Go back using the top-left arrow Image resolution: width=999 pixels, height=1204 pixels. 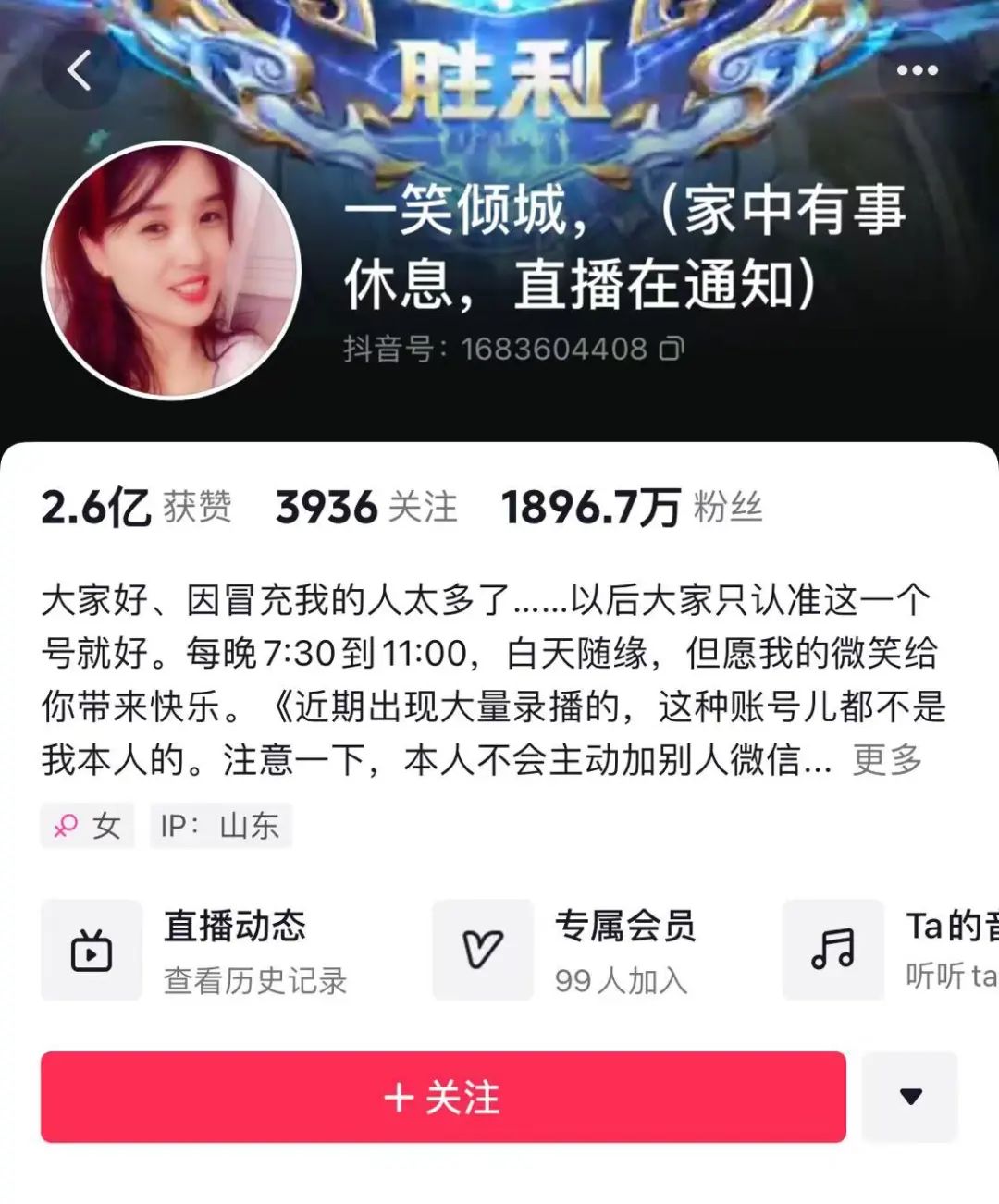(x=80, y=70)
